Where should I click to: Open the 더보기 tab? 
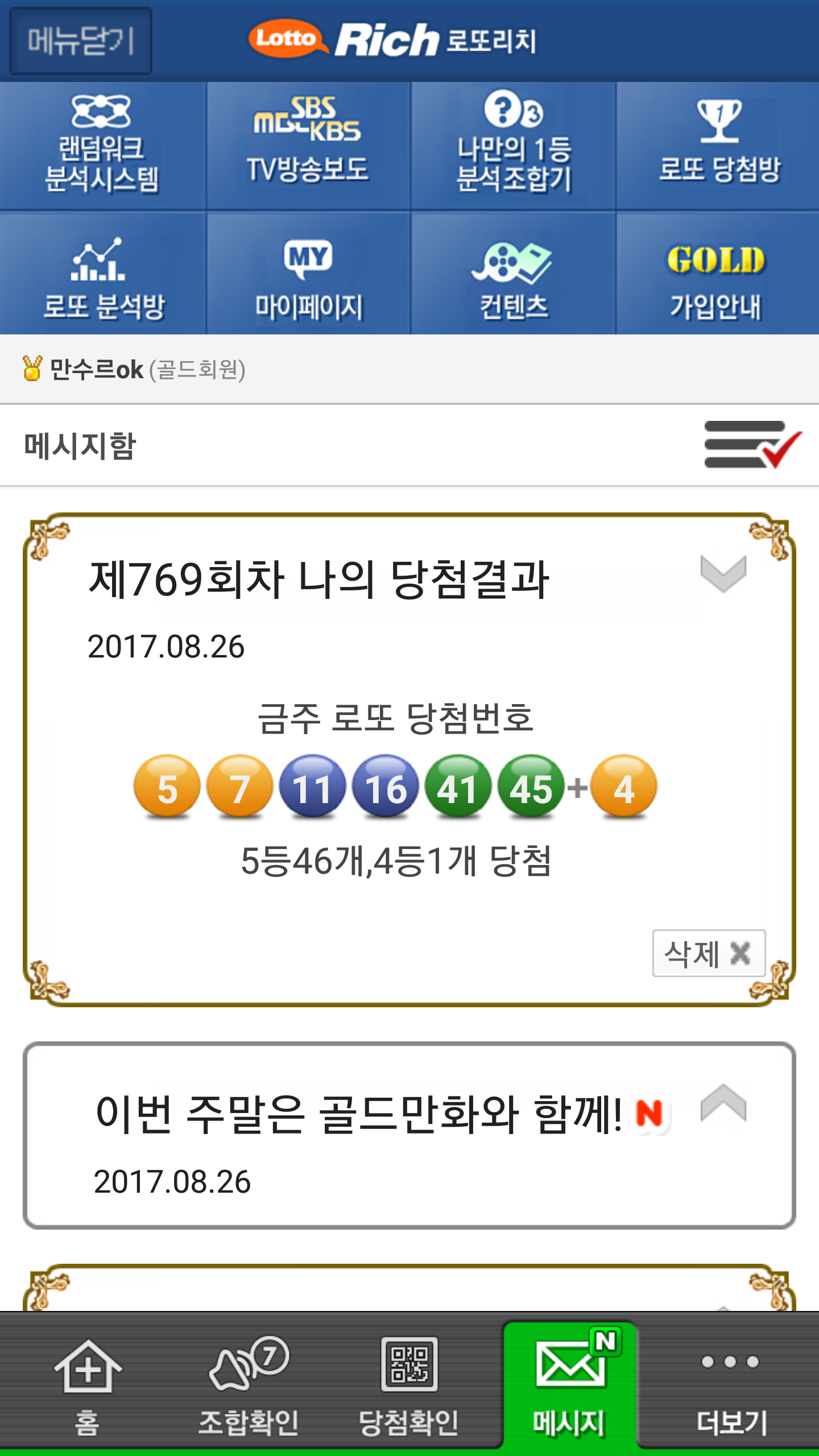click(731, 1383)
